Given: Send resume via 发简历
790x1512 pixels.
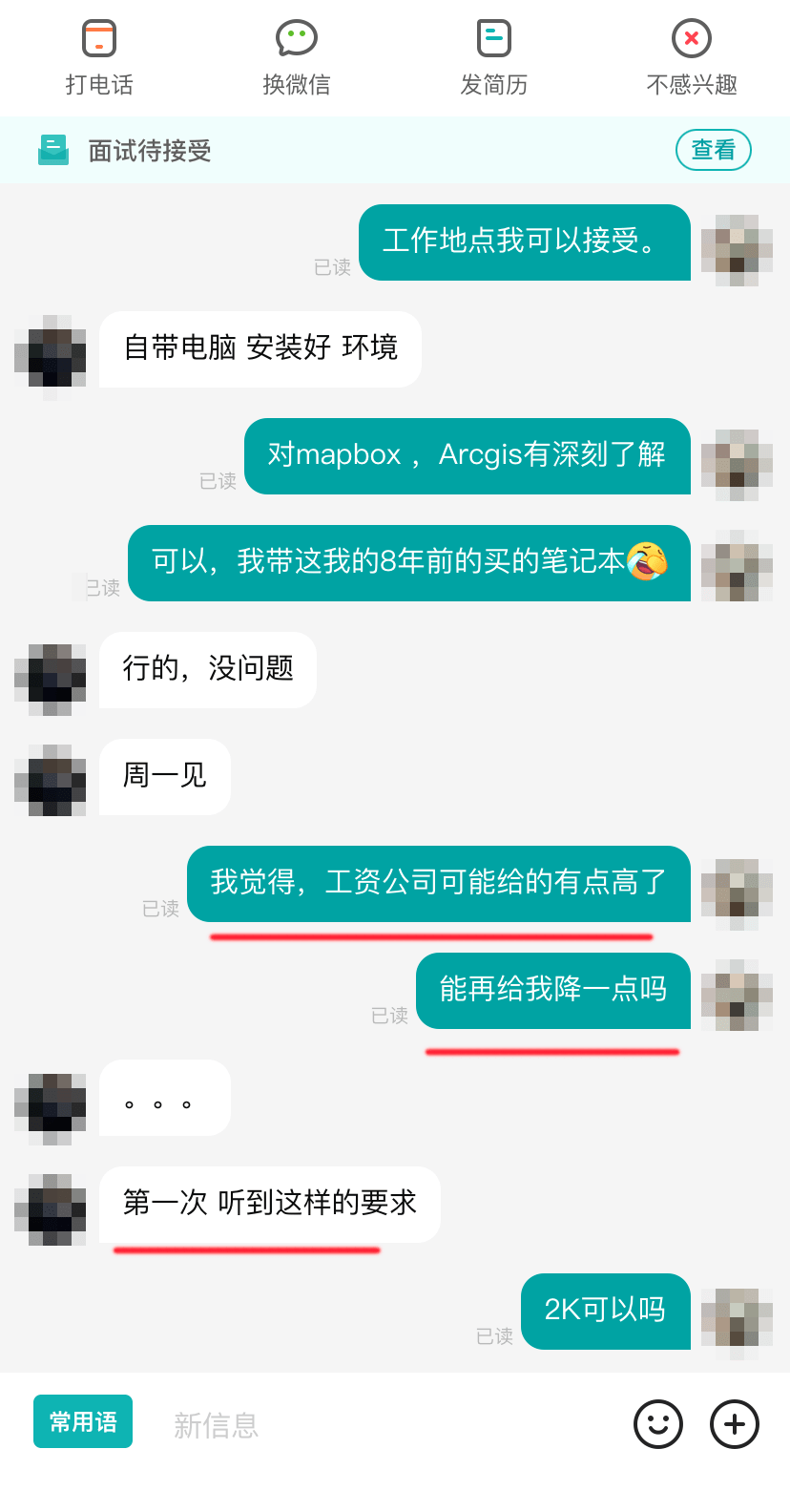Looking at the screenshot, I should tap(494, 57).
